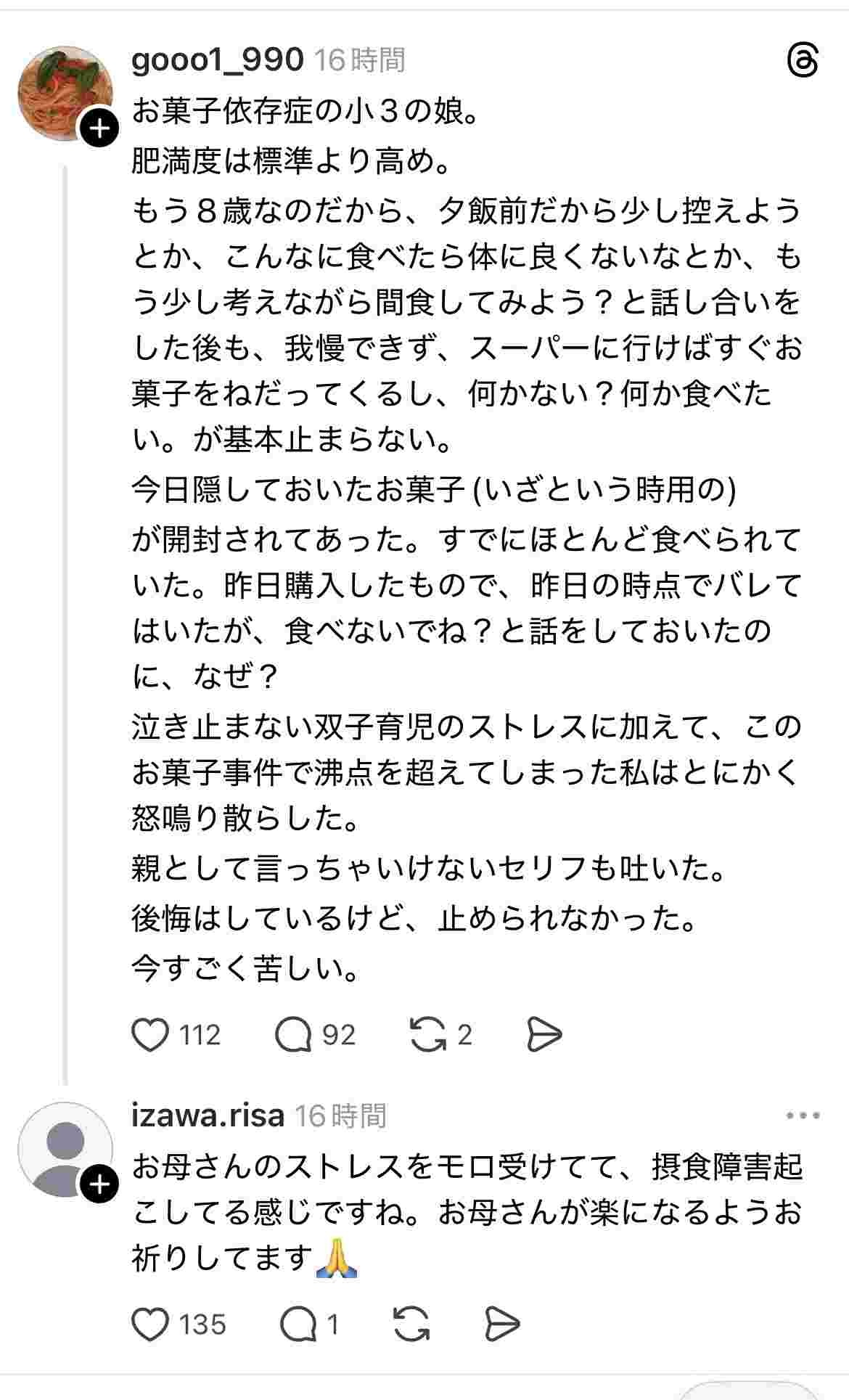This screenshot has width=849, height=1400.
Task: Follow gooo1_990 via avatar plus badge
Action: tap(99, 129)
